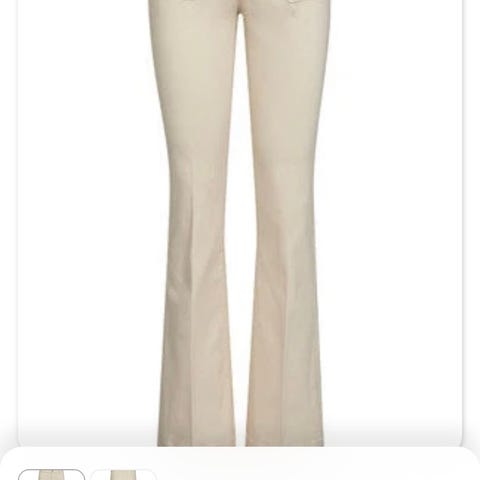Open the large beige trousers product photo
This screenshot has width=480, height=480.
tap(240, 223)
